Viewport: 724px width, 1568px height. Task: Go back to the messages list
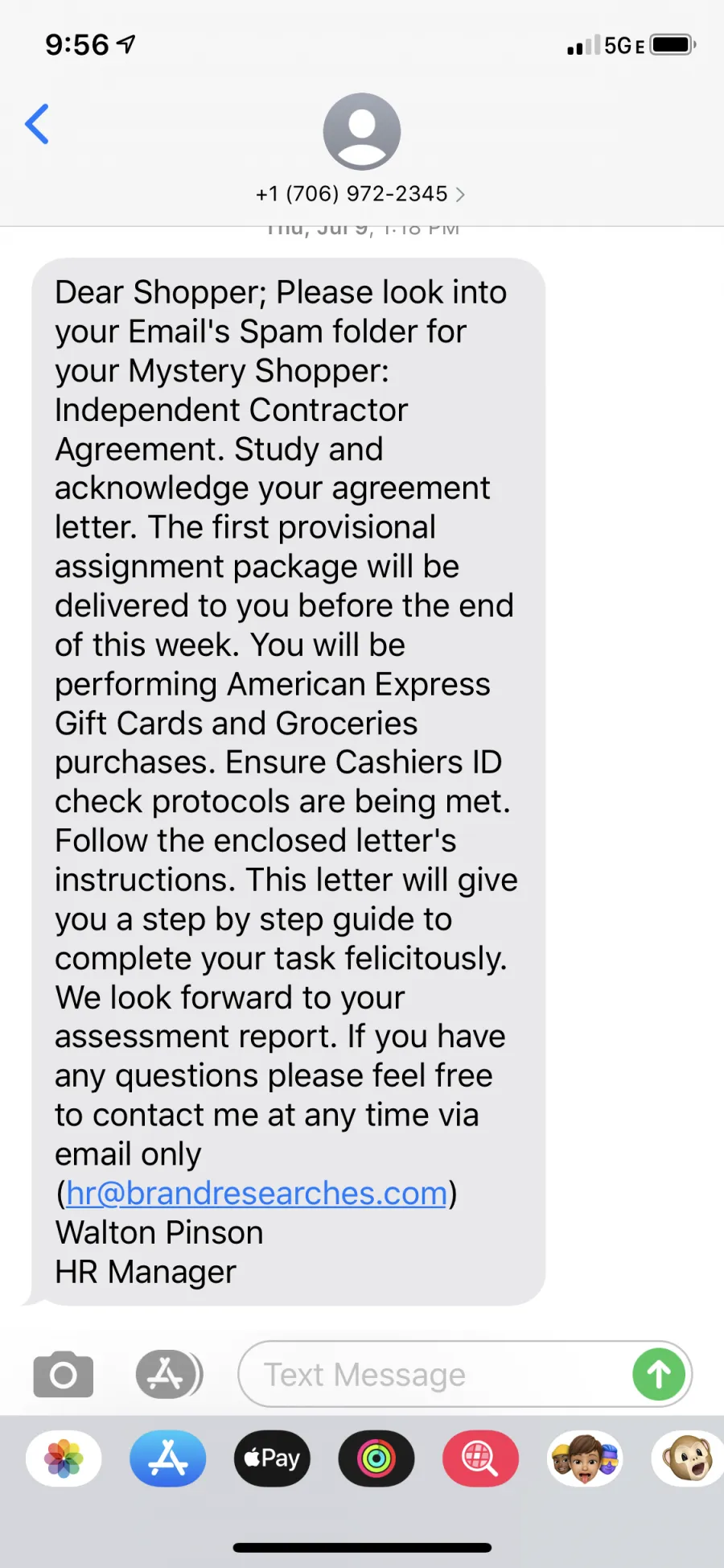tap(37, 124)
